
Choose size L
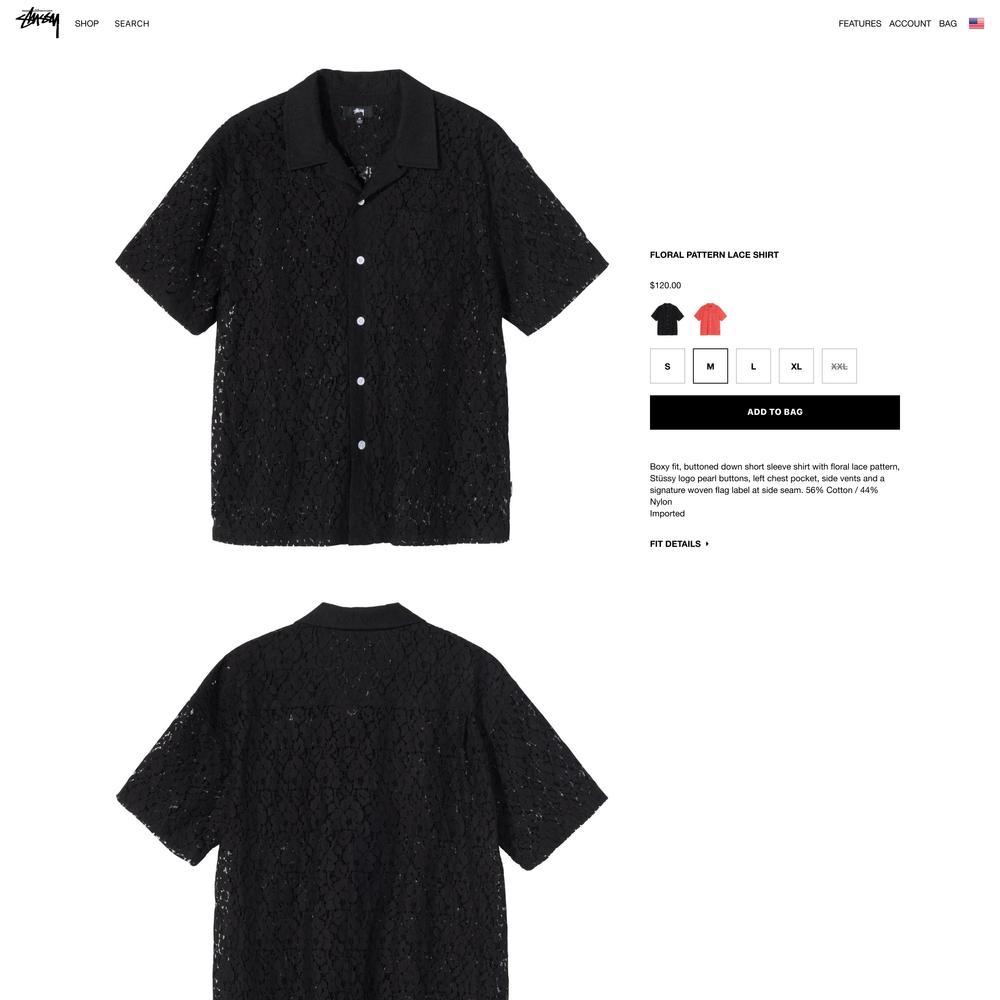tap(753, 366)
